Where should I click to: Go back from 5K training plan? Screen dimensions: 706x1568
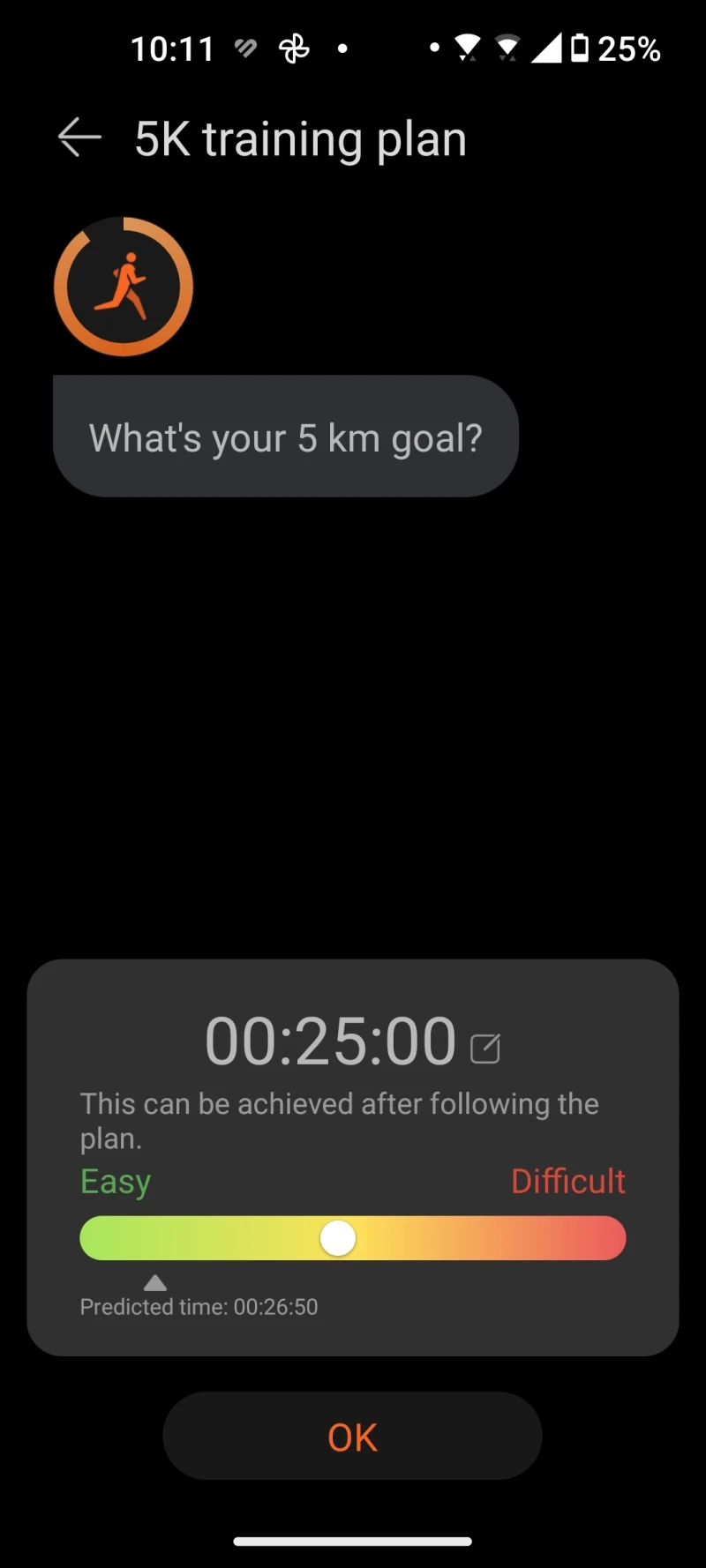point(79,138)
